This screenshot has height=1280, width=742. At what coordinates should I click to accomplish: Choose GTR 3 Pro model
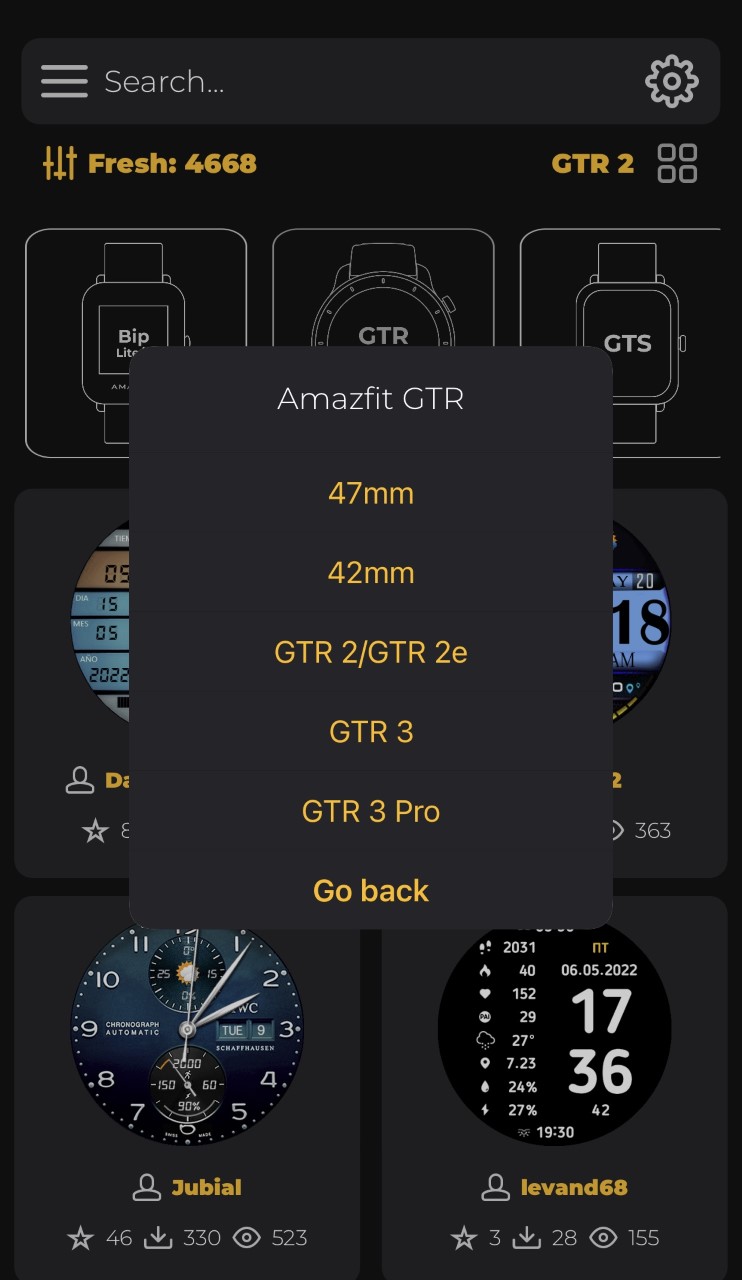[371, 811]
